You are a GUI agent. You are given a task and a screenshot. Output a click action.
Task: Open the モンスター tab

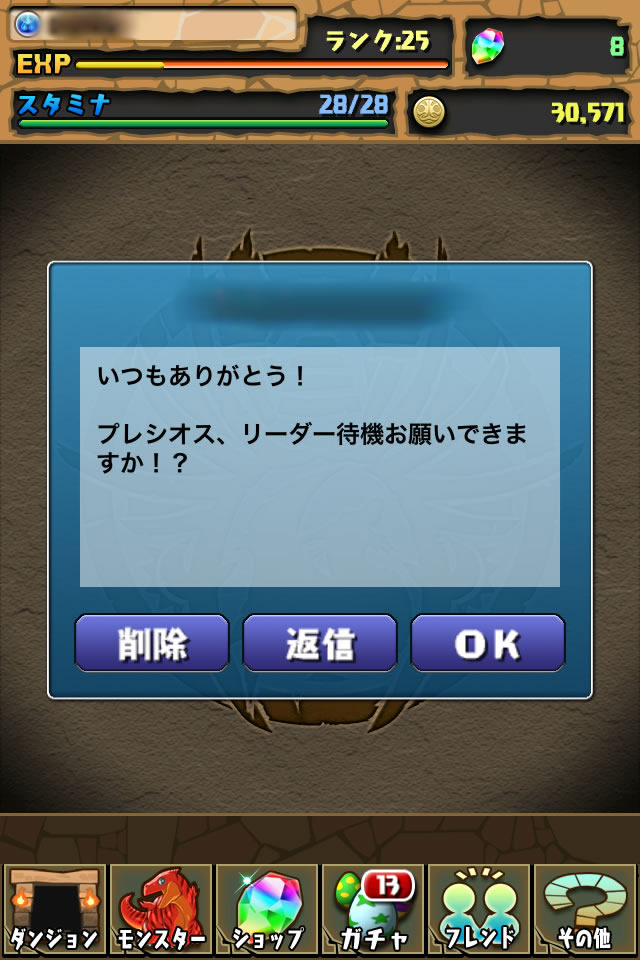160,908
